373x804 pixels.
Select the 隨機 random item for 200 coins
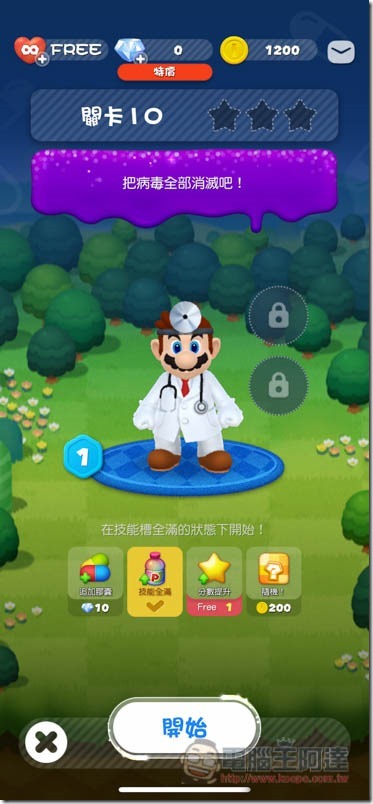(273, 581)
